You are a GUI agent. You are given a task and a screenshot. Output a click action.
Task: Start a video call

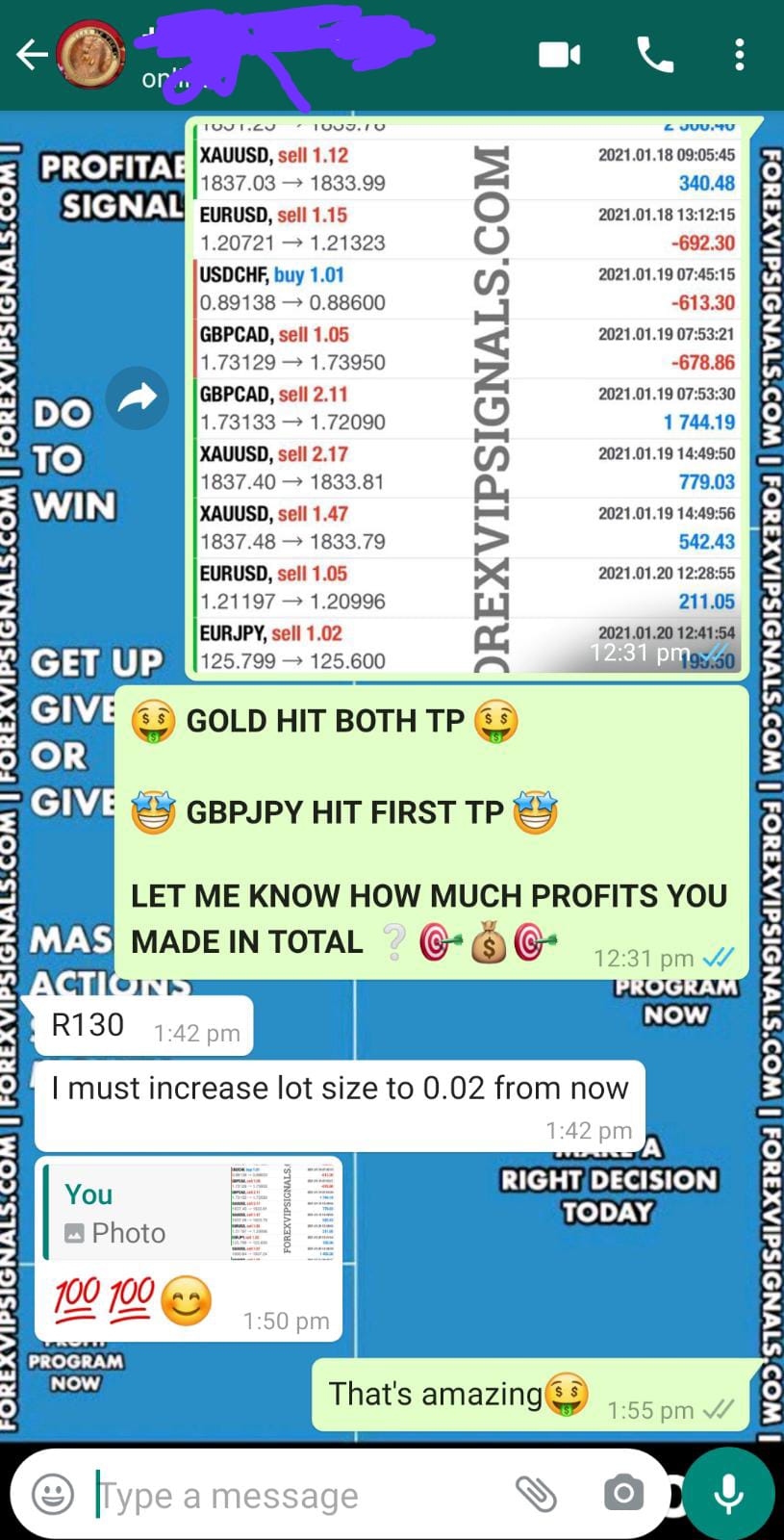(x=559, y=55)
